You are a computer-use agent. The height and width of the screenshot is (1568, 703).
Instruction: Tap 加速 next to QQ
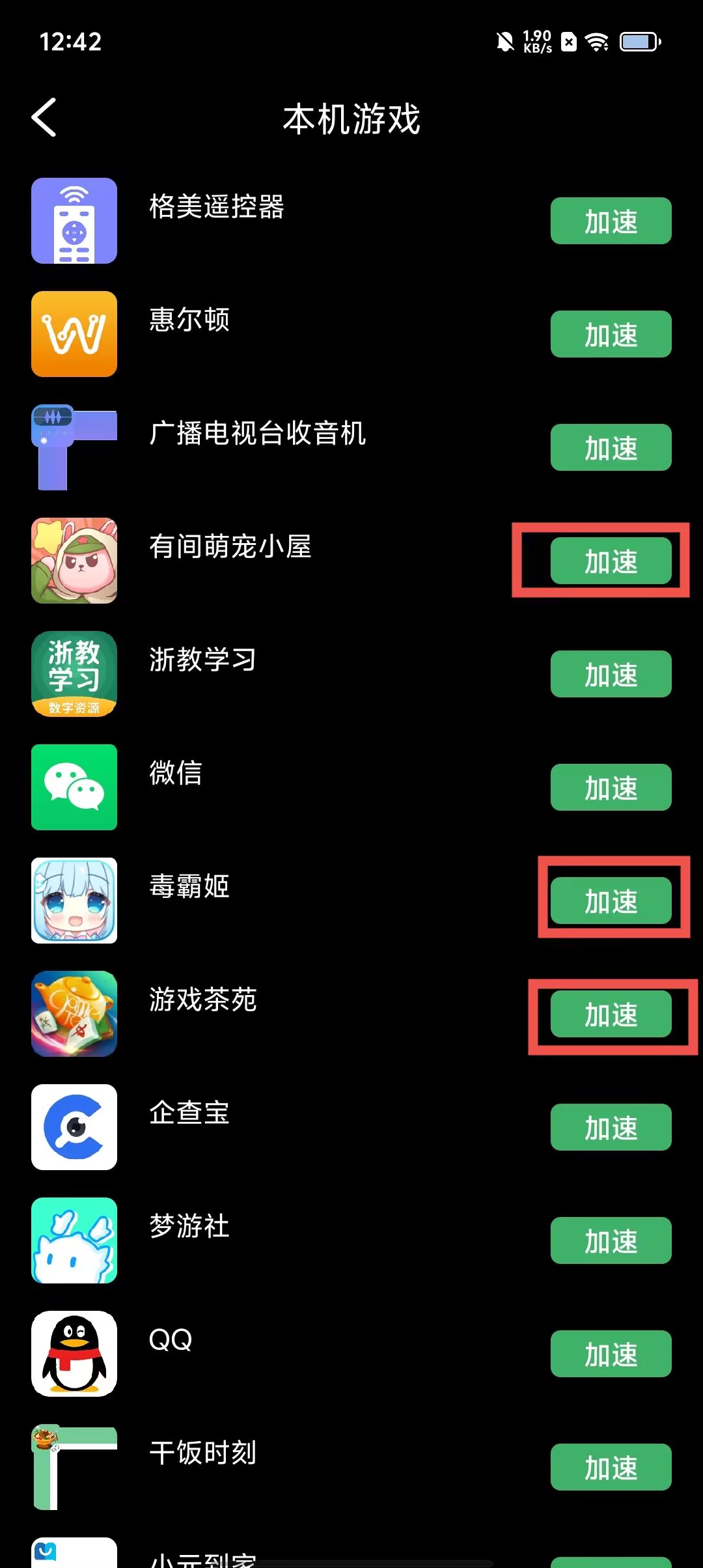611,1354
